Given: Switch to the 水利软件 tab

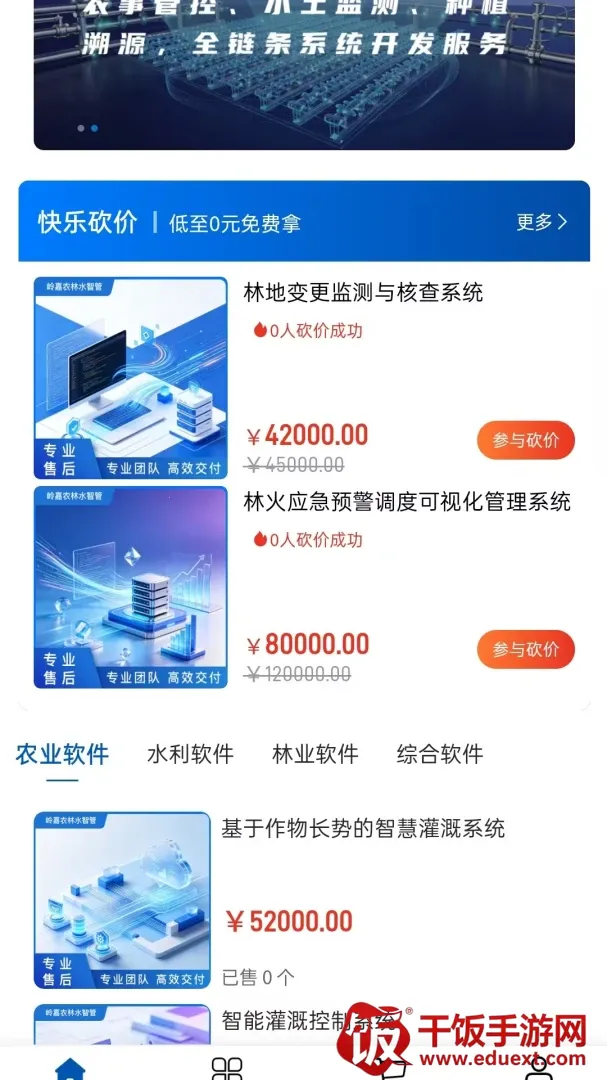Looking at the screenshot, I should point(190,754).
